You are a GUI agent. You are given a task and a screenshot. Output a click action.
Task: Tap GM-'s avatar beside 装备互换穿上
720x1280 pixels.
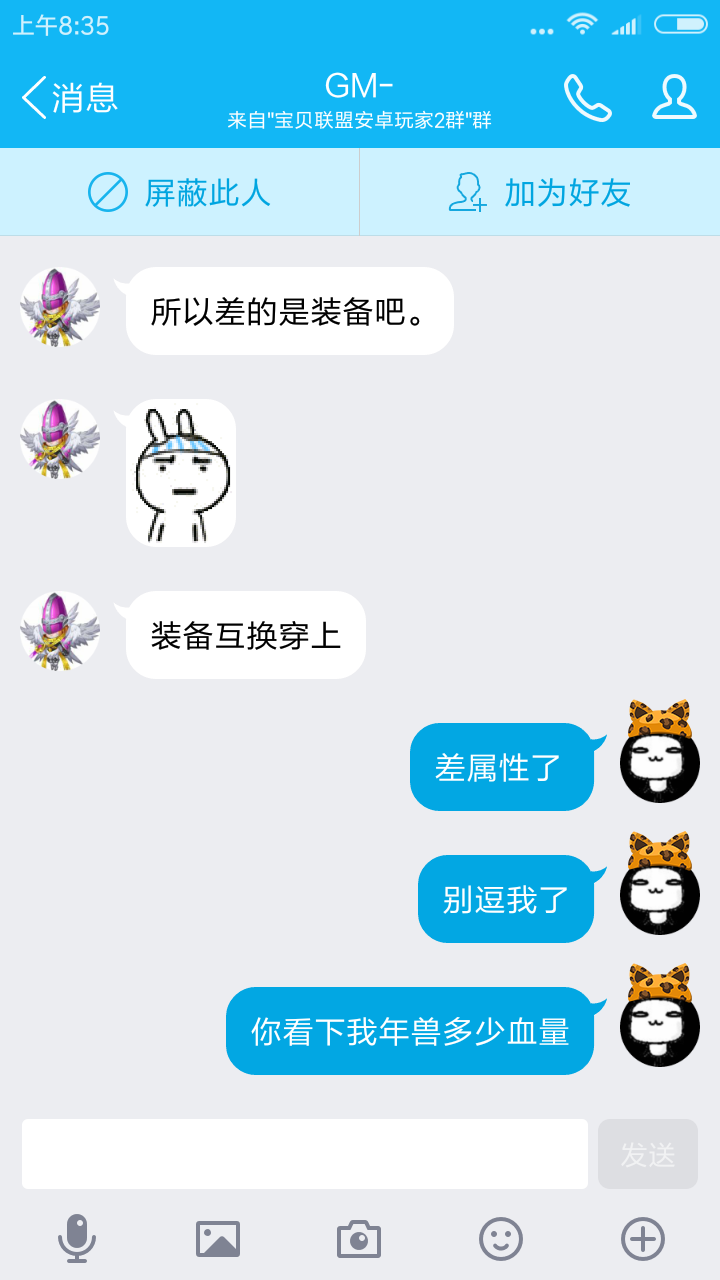coord(60,631)
